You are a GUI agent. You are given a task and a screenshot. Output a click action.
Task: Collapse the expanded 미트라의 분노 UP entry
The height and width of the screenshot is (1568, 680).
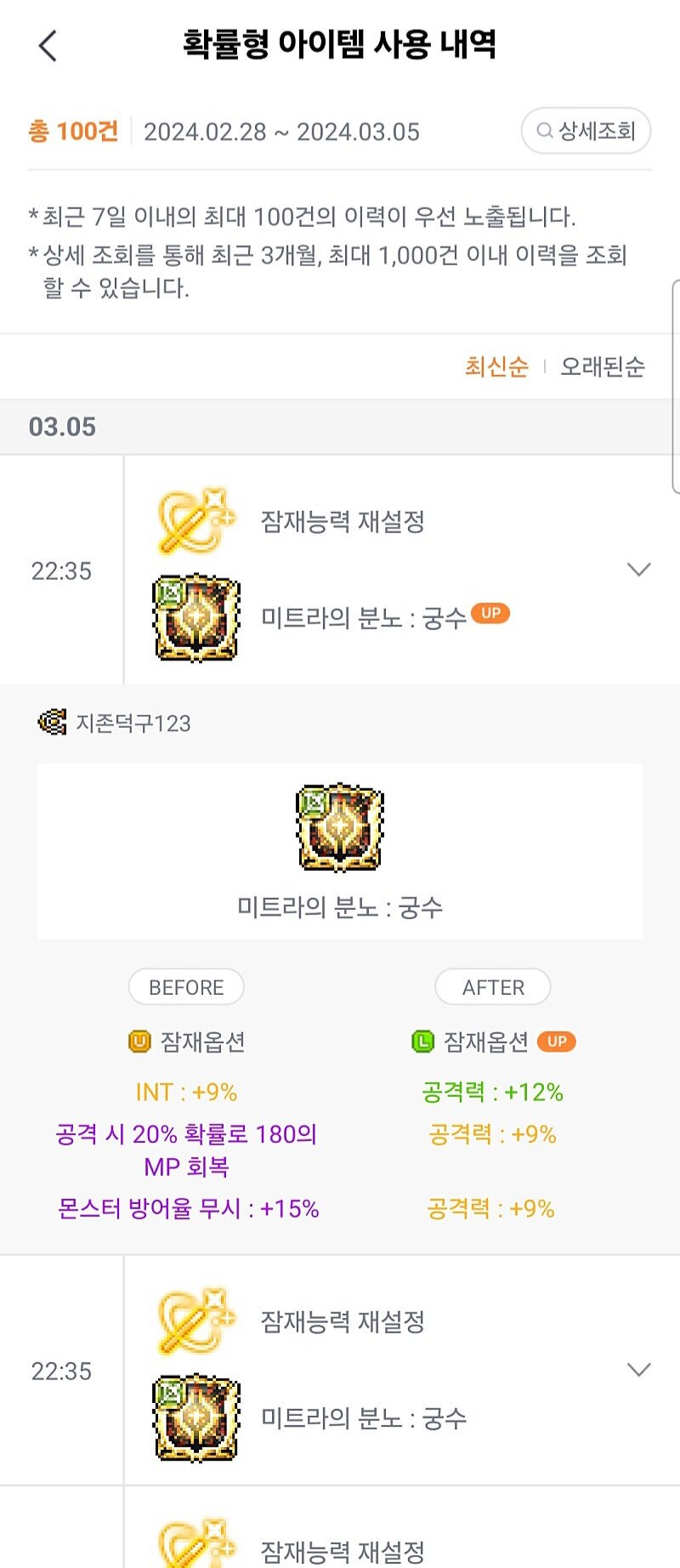coord(638,570)
